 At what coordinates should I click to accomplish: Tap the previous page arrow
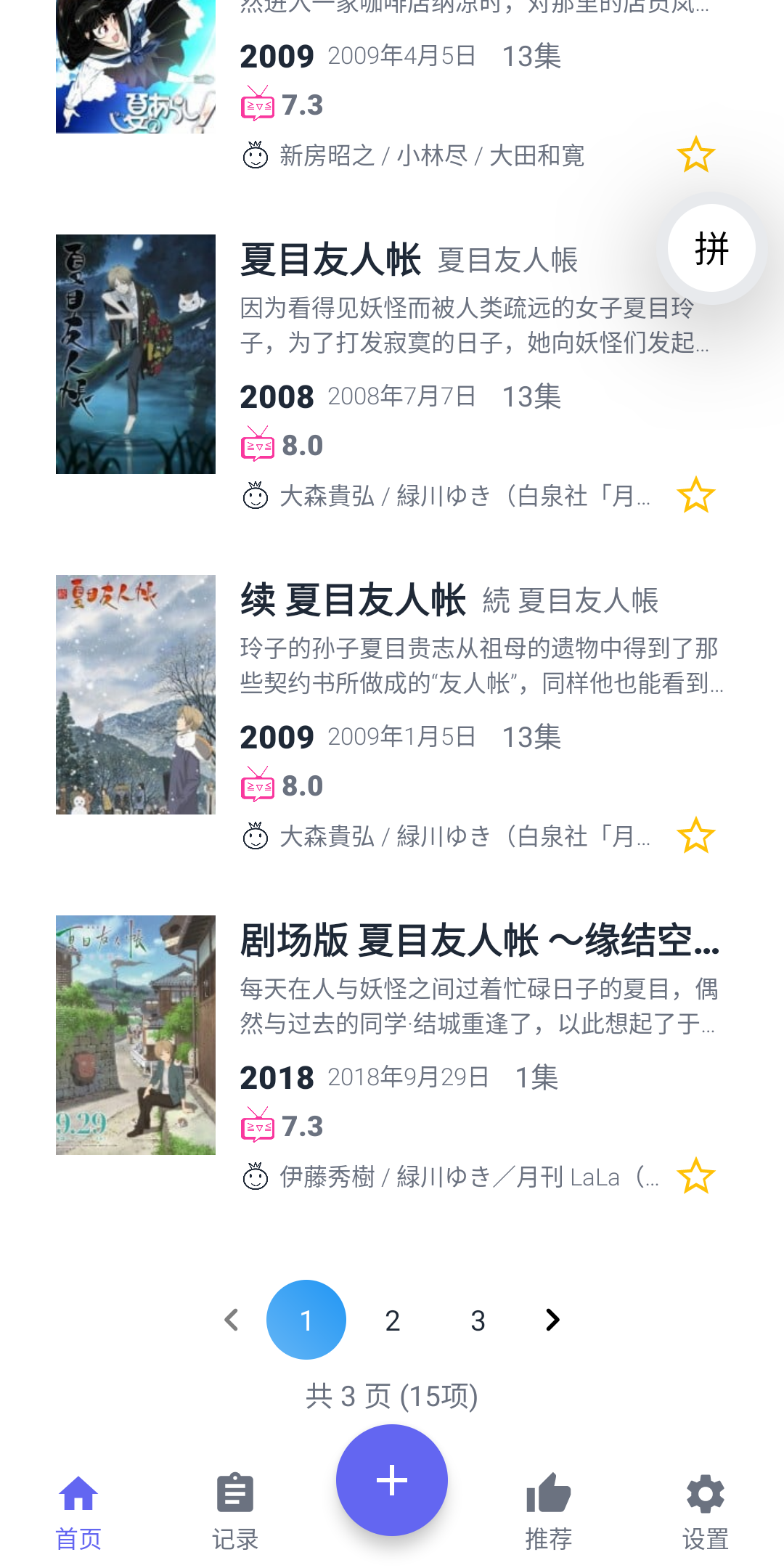pos(232,1320)
